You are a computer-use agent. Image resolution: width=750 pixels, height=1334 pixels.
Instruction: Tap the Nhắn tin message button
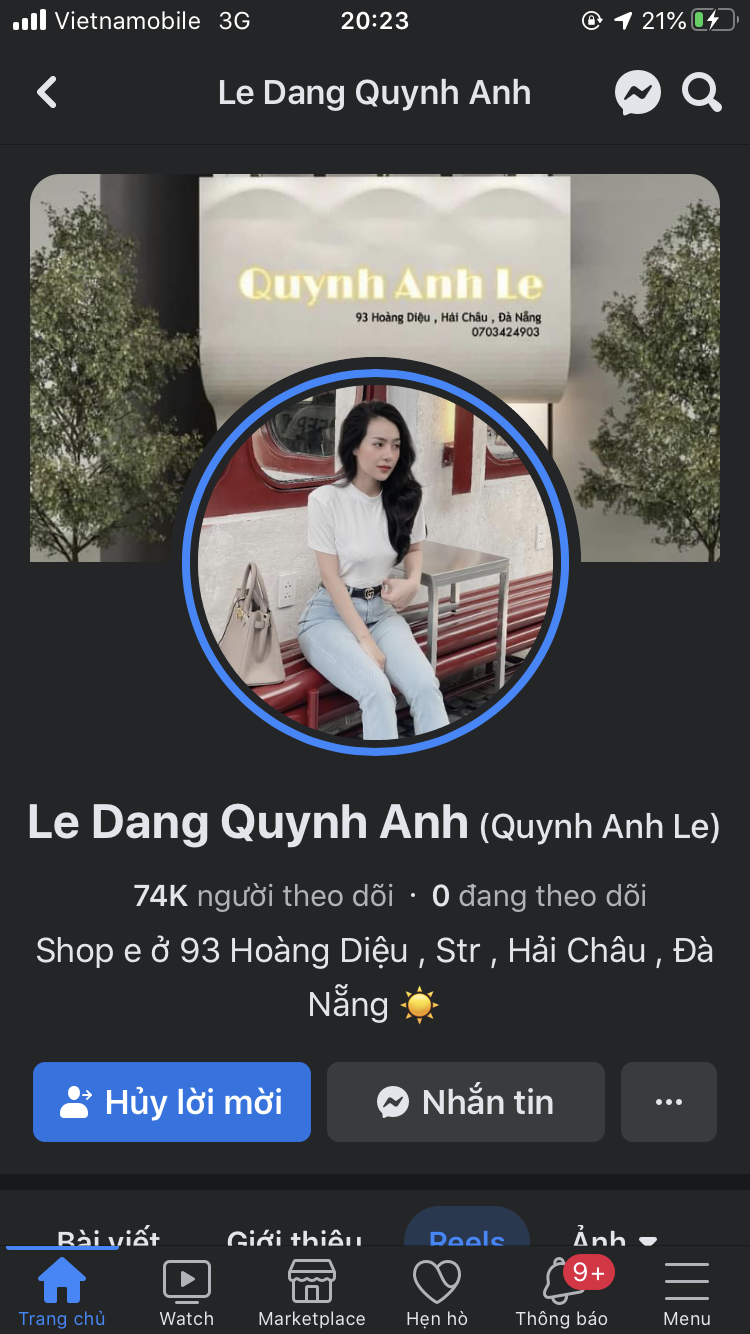[466, 1102]
